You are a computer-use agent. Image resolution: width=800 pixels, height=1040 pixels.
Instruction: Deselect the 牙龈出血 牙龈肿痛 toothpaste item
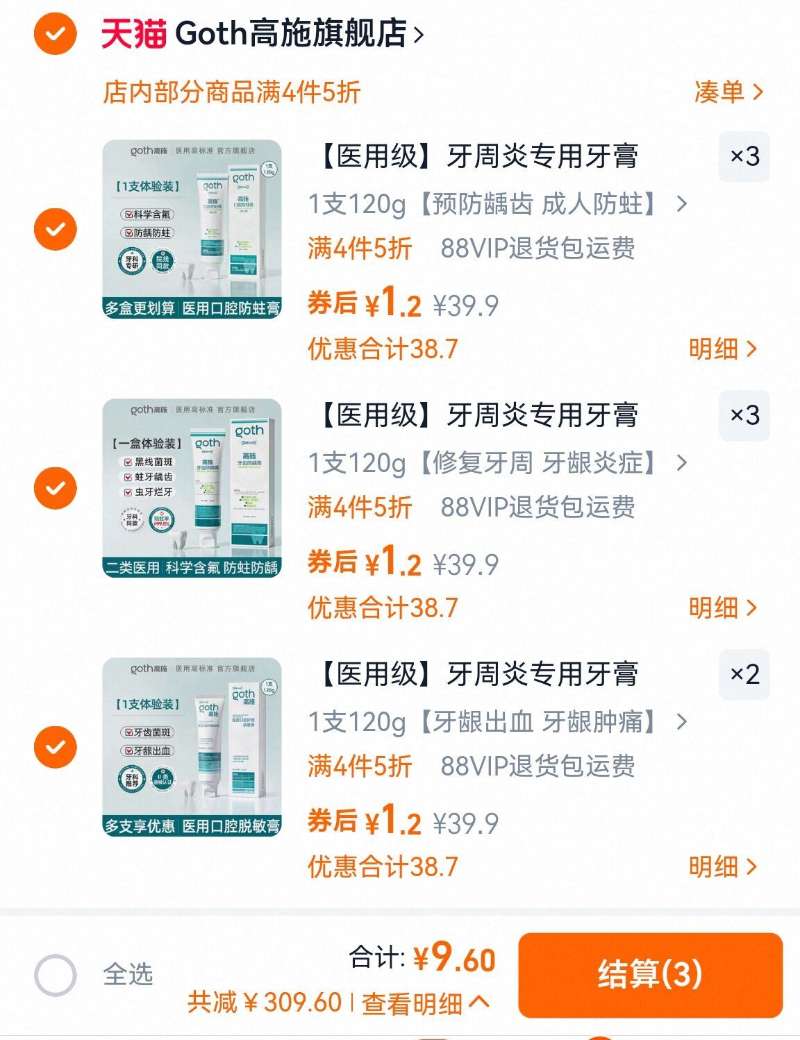click(55, 746)
